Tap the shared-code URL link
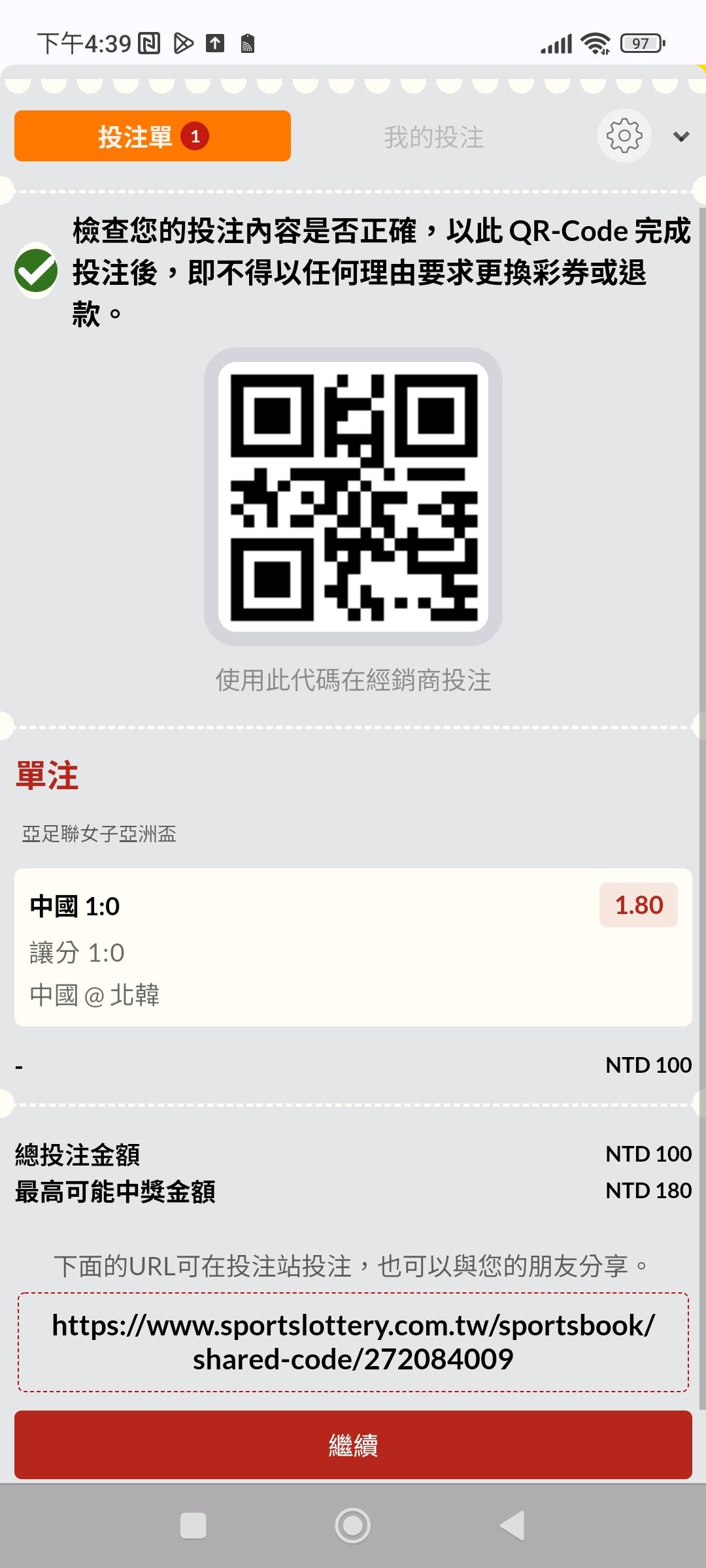706x1568 pixels. click(353, 1343)
